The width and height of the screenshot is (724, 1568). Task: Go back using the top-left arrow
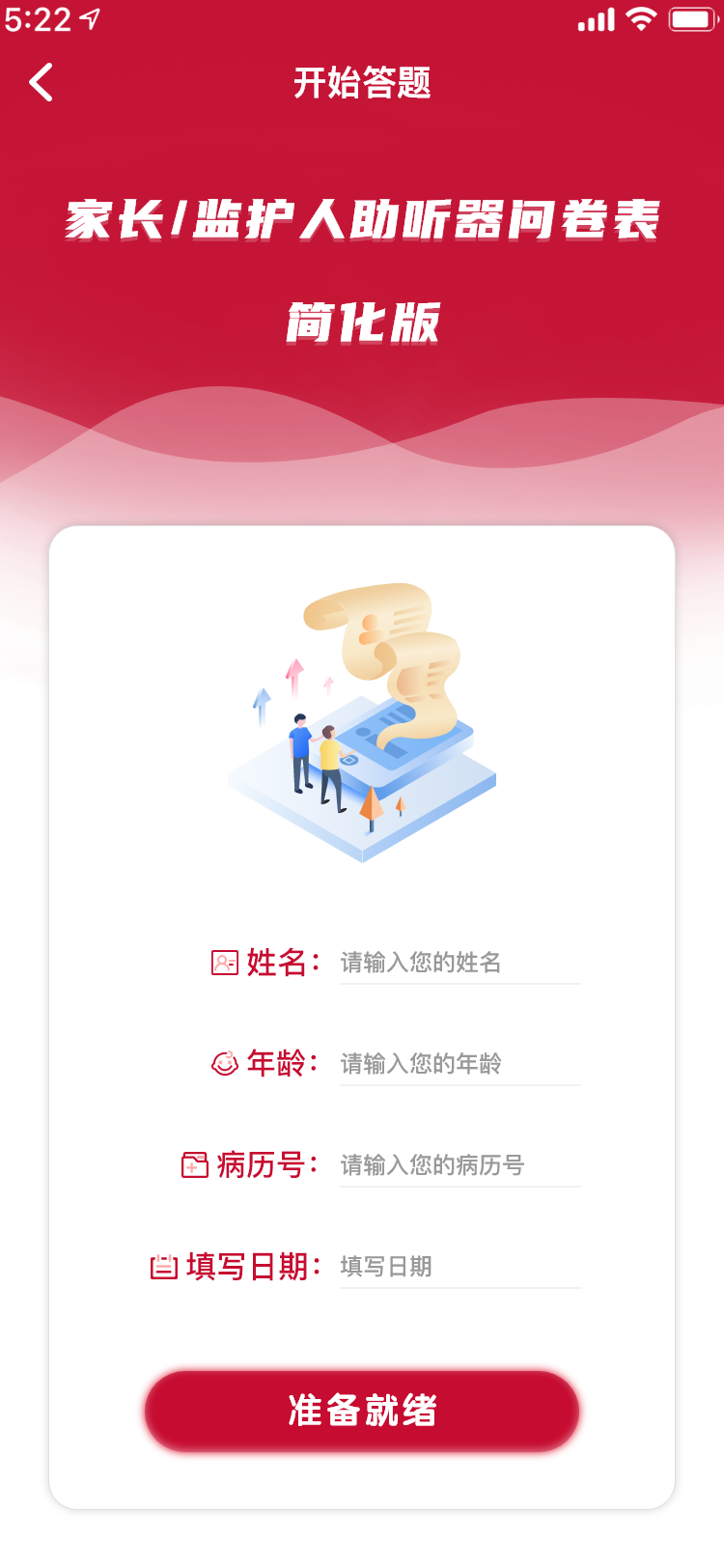point(42,83)
